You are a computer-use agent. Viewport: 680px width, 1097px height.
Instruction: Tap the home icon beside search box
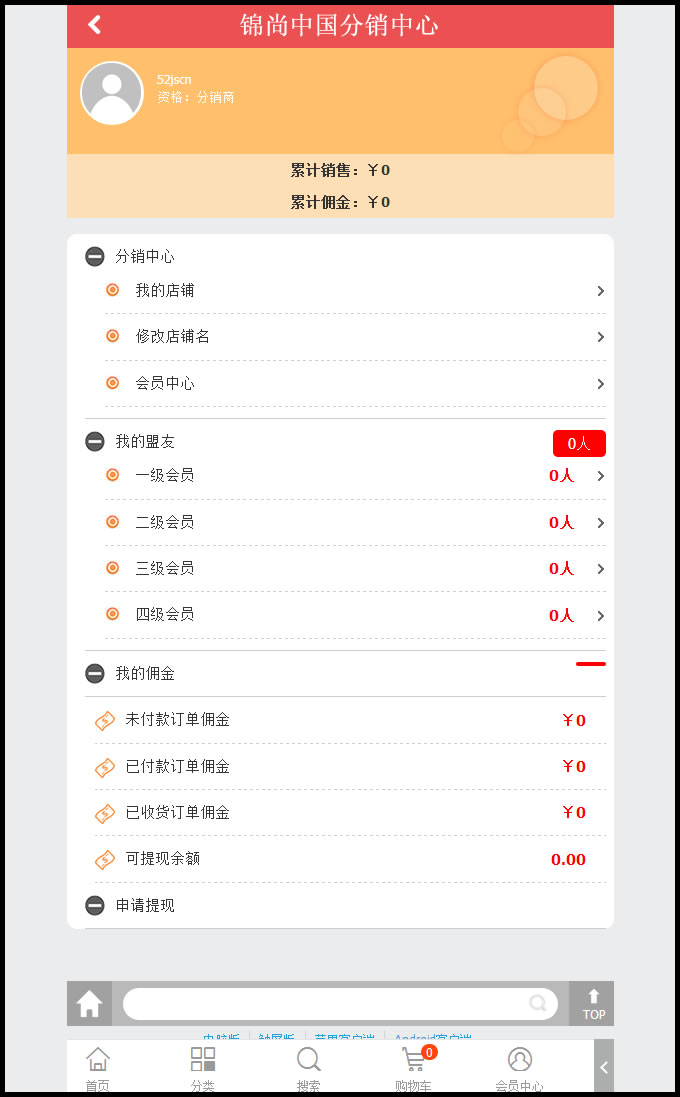click(x=90, y=1004)
